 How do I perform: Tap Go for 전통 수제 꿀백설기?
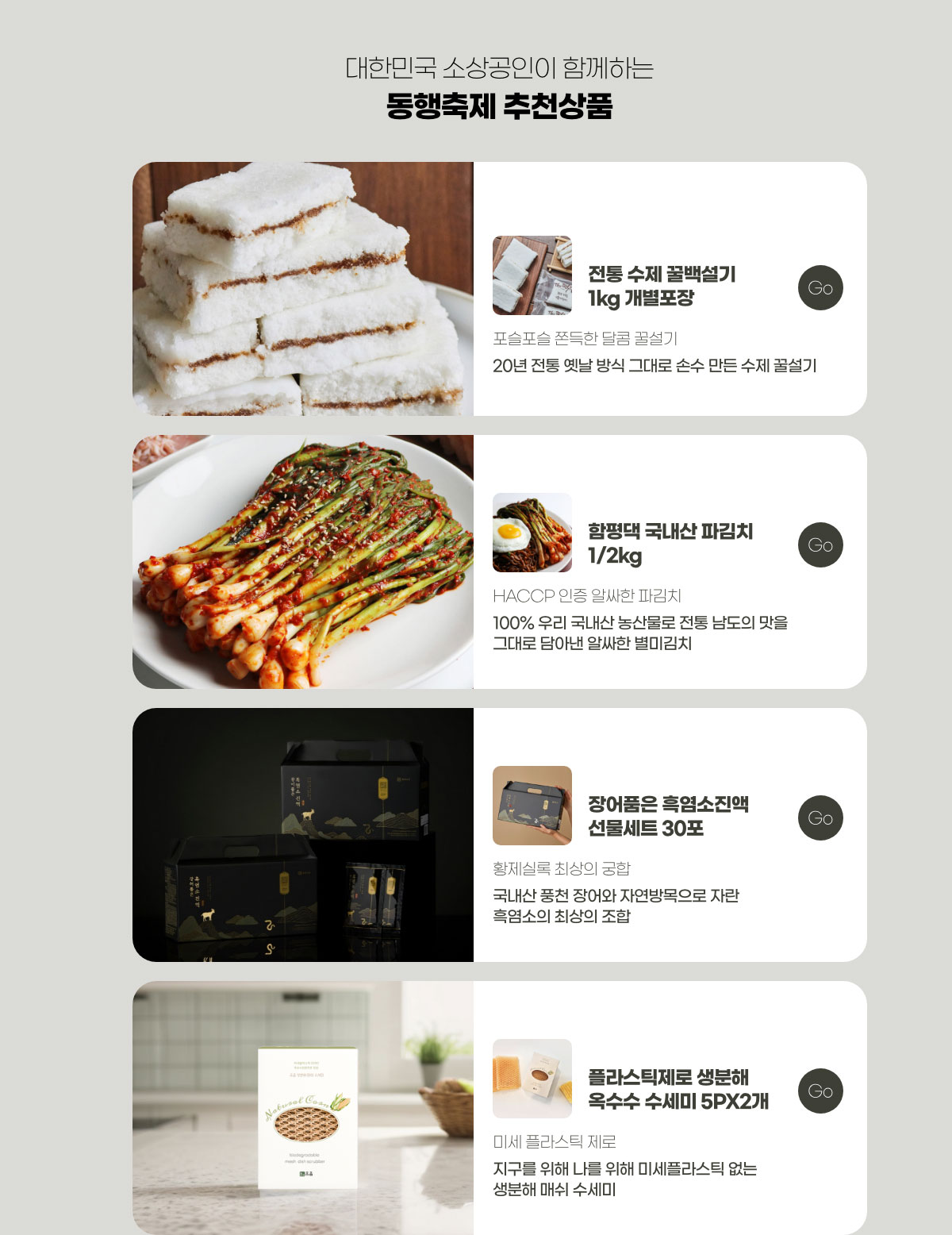tap(820, 287)
